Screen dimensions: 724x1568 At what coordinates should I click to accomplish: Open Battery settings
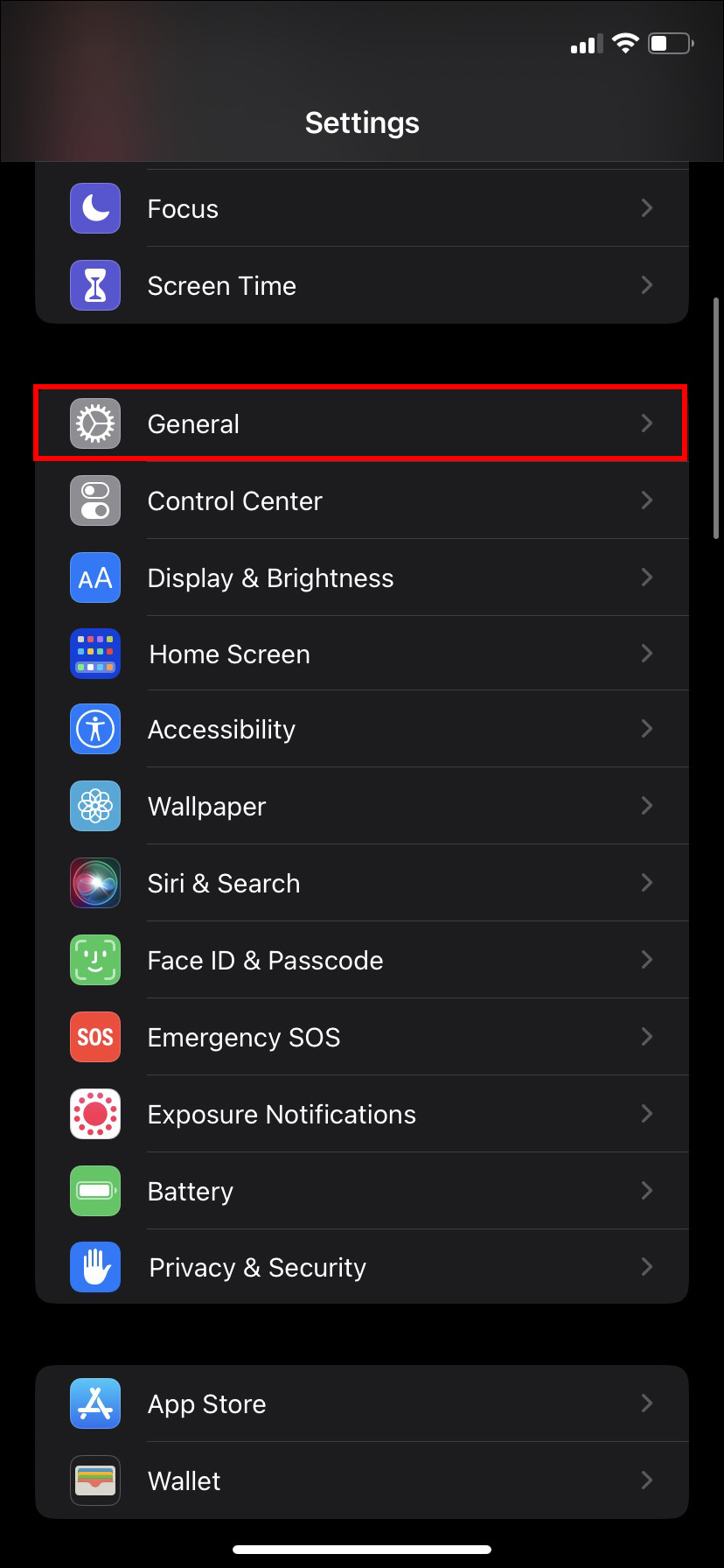click(361, 1191)
